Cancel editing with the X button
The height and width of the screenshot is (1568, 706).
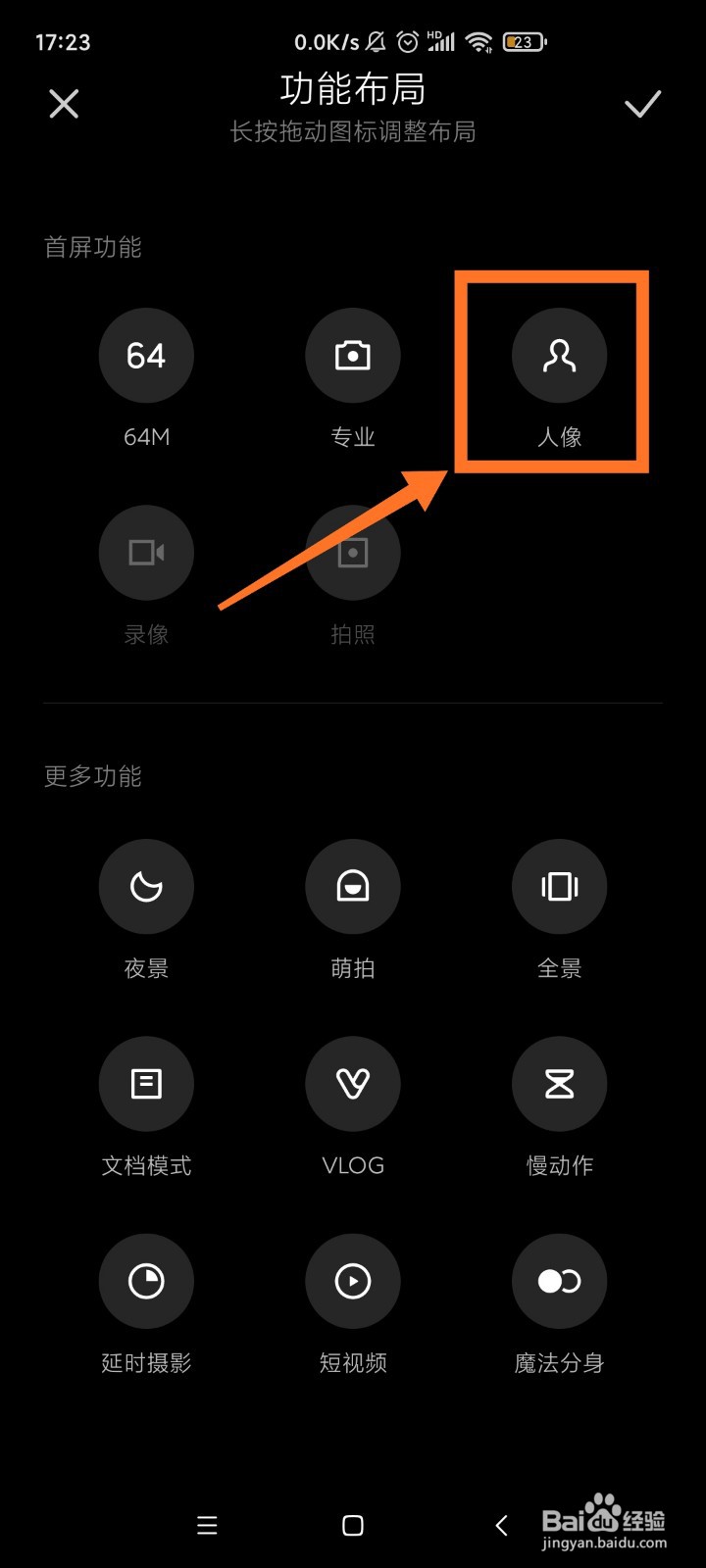pos(63,103)
